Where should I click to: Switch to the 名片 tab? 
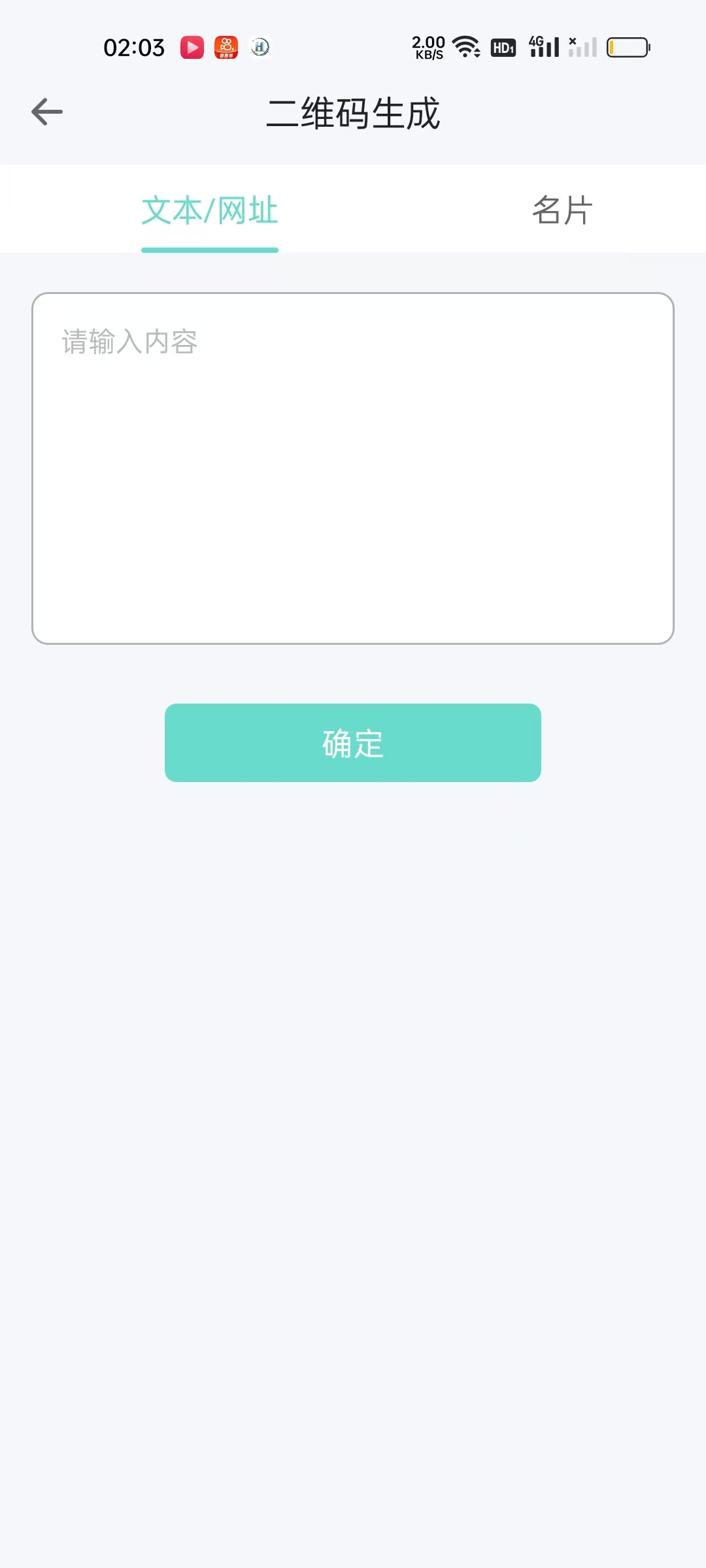(x=561, y=209)
